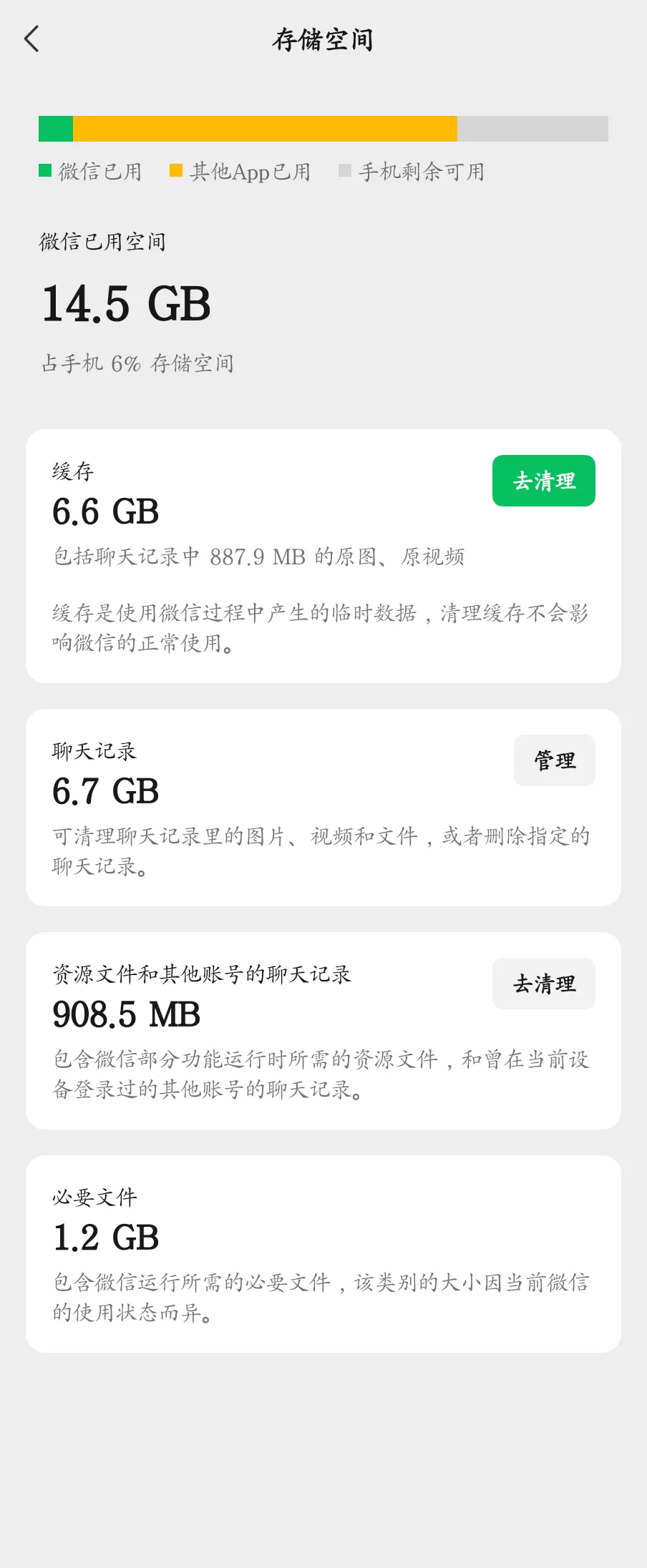Tap the back arrow to leave 存储空间
Viewport: 647px width, 1568px height.
click(32, 39)
